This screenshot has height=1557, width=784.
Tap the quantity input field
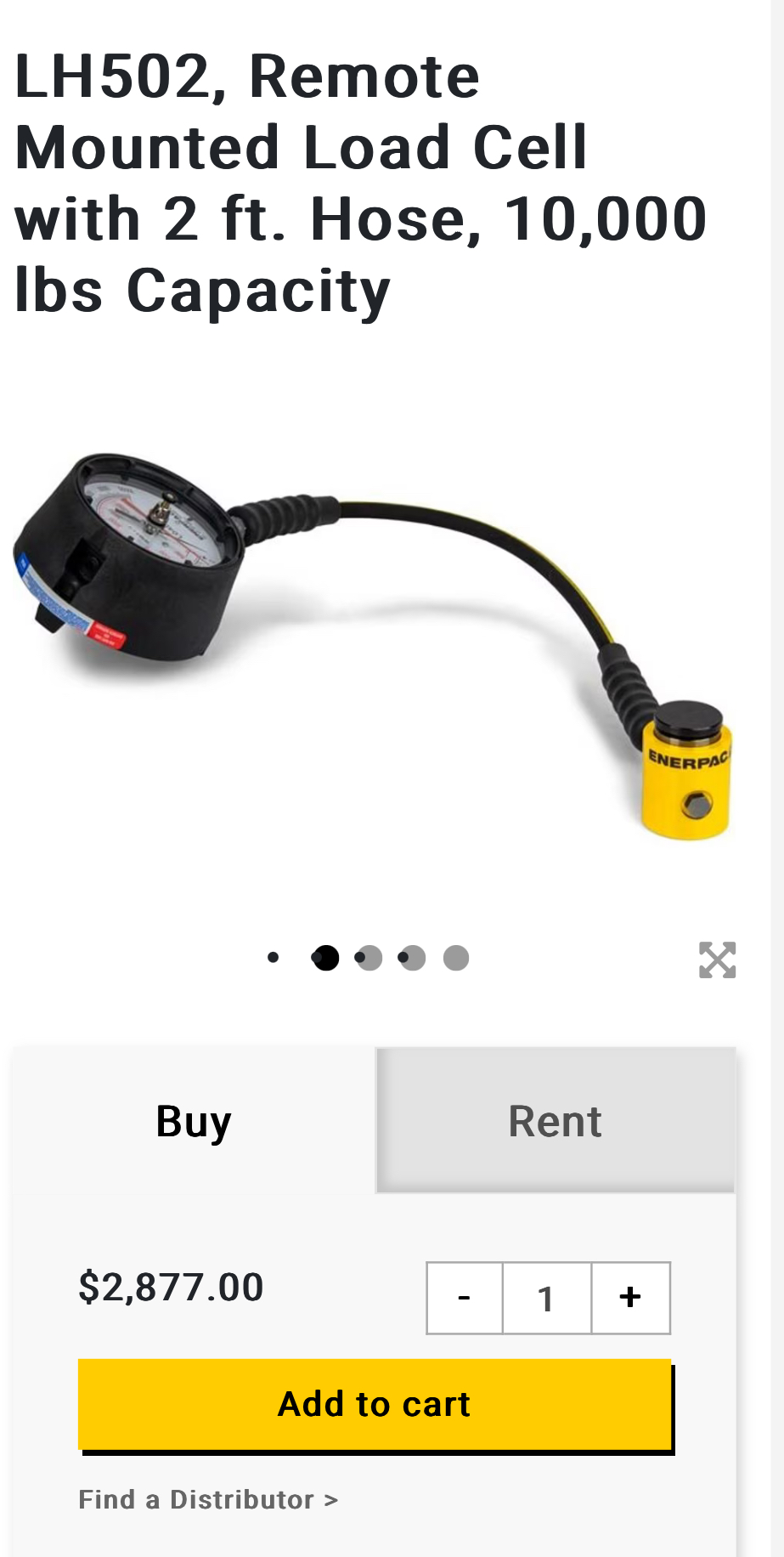(547, 1298)
